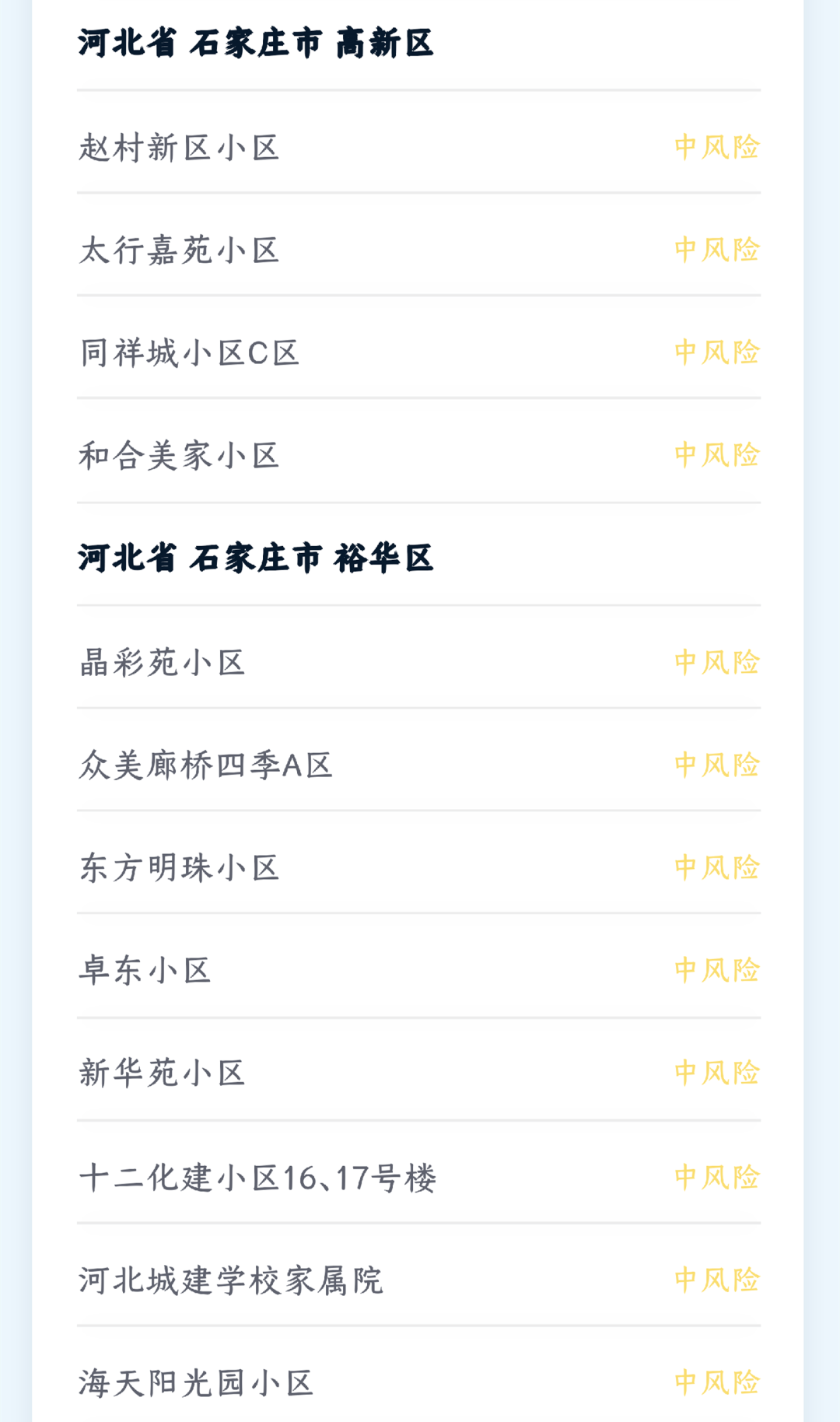Select 十二化建小区16、17号楼 row
The height and width of the screenshot is (1422, 840).
pos(257,1177)
